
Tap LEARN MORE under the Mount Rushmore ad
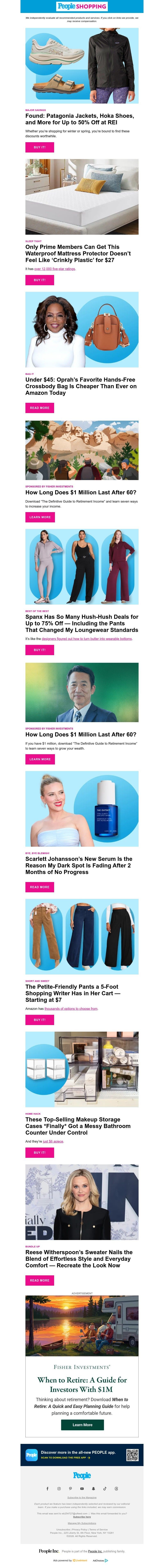(40, 517)
